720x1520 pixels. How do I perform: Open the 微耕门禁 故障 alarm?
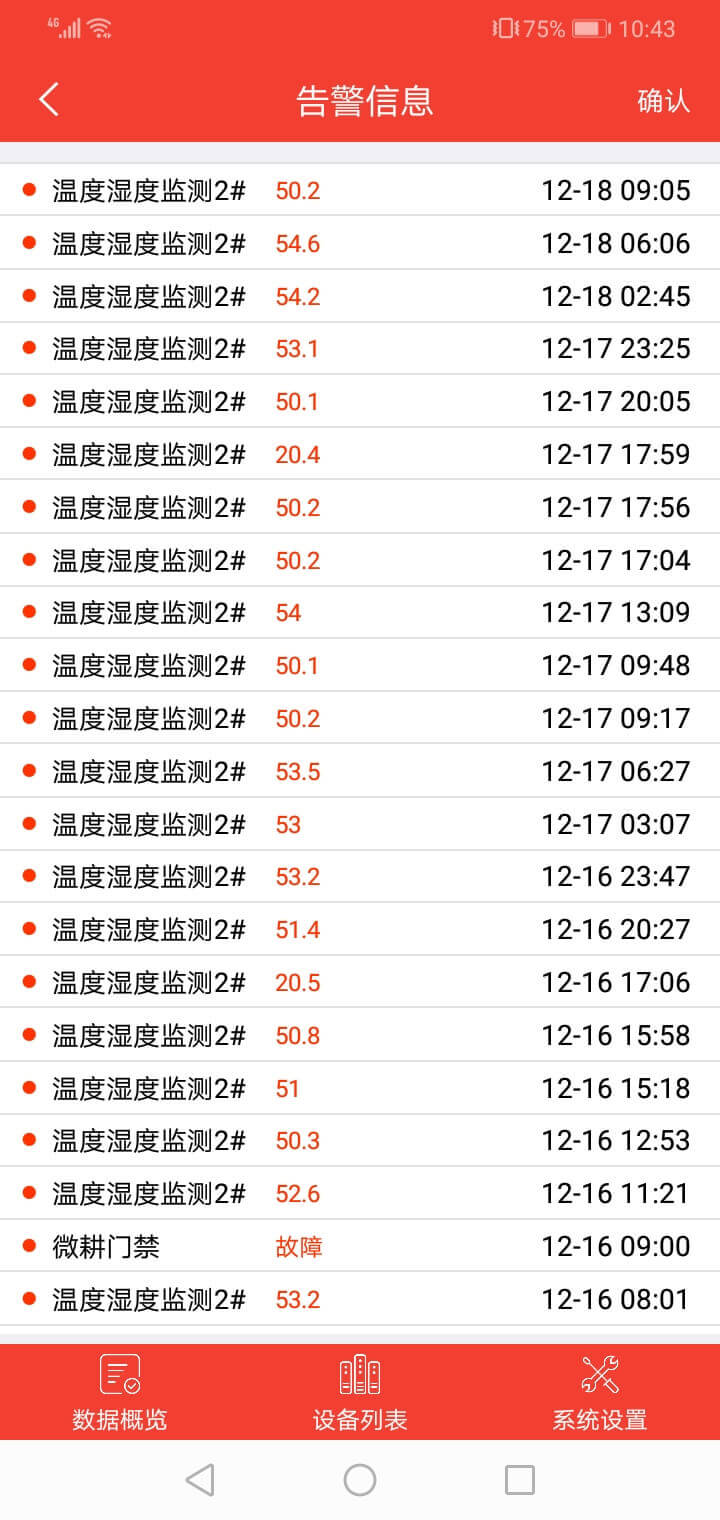360,1246
